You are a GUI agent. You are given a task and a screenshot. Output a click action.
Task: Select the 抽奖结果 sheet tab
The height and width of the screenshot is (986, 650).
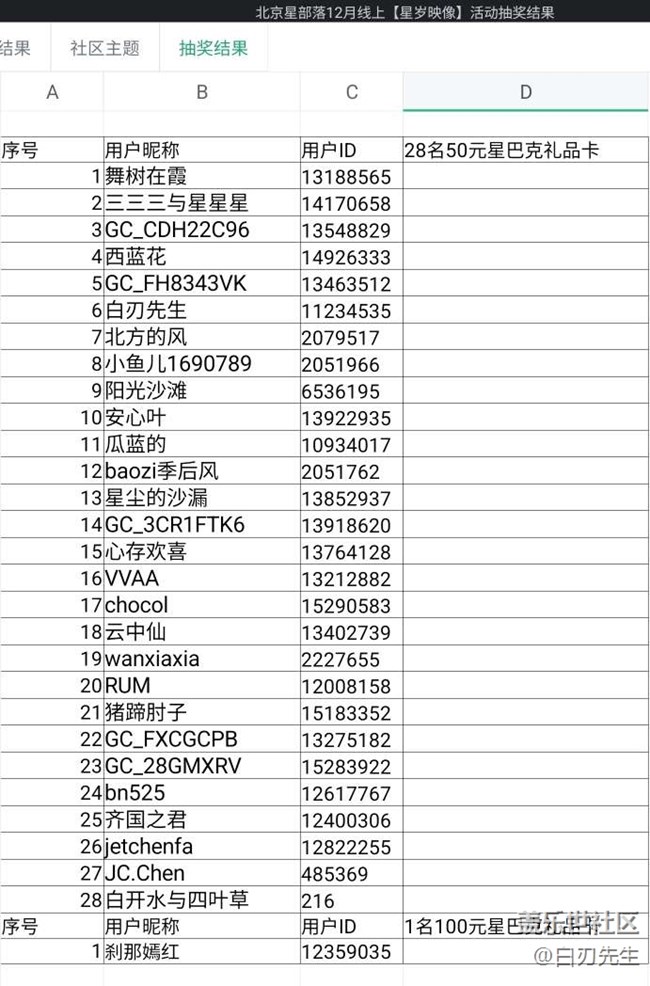click(214, 48)
